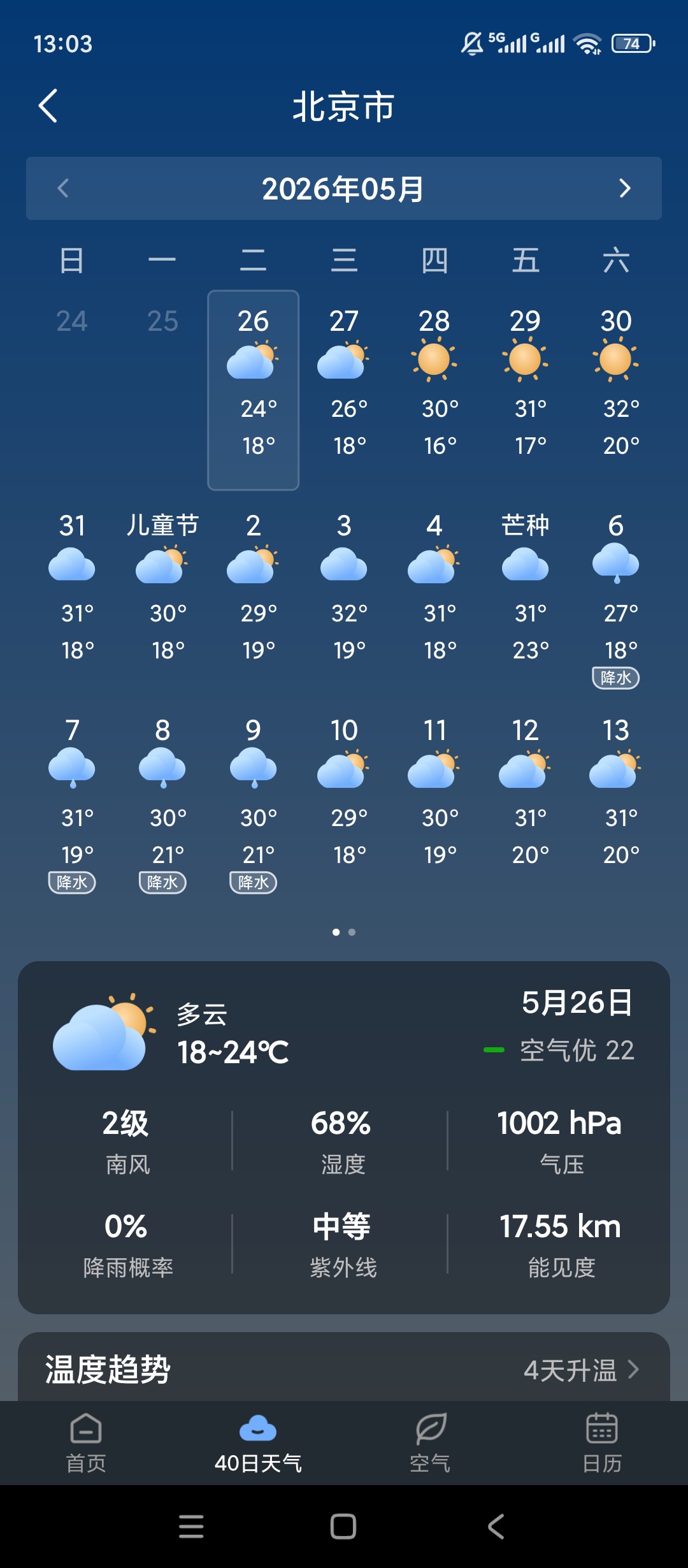Open system recent apps menu

[191, 1527]
